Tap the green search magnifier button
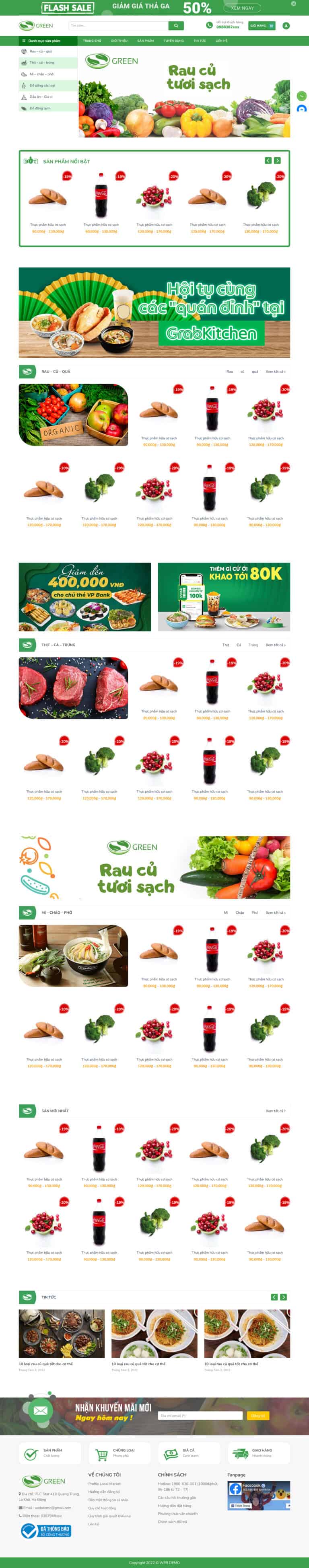 [x=175, y=26]
